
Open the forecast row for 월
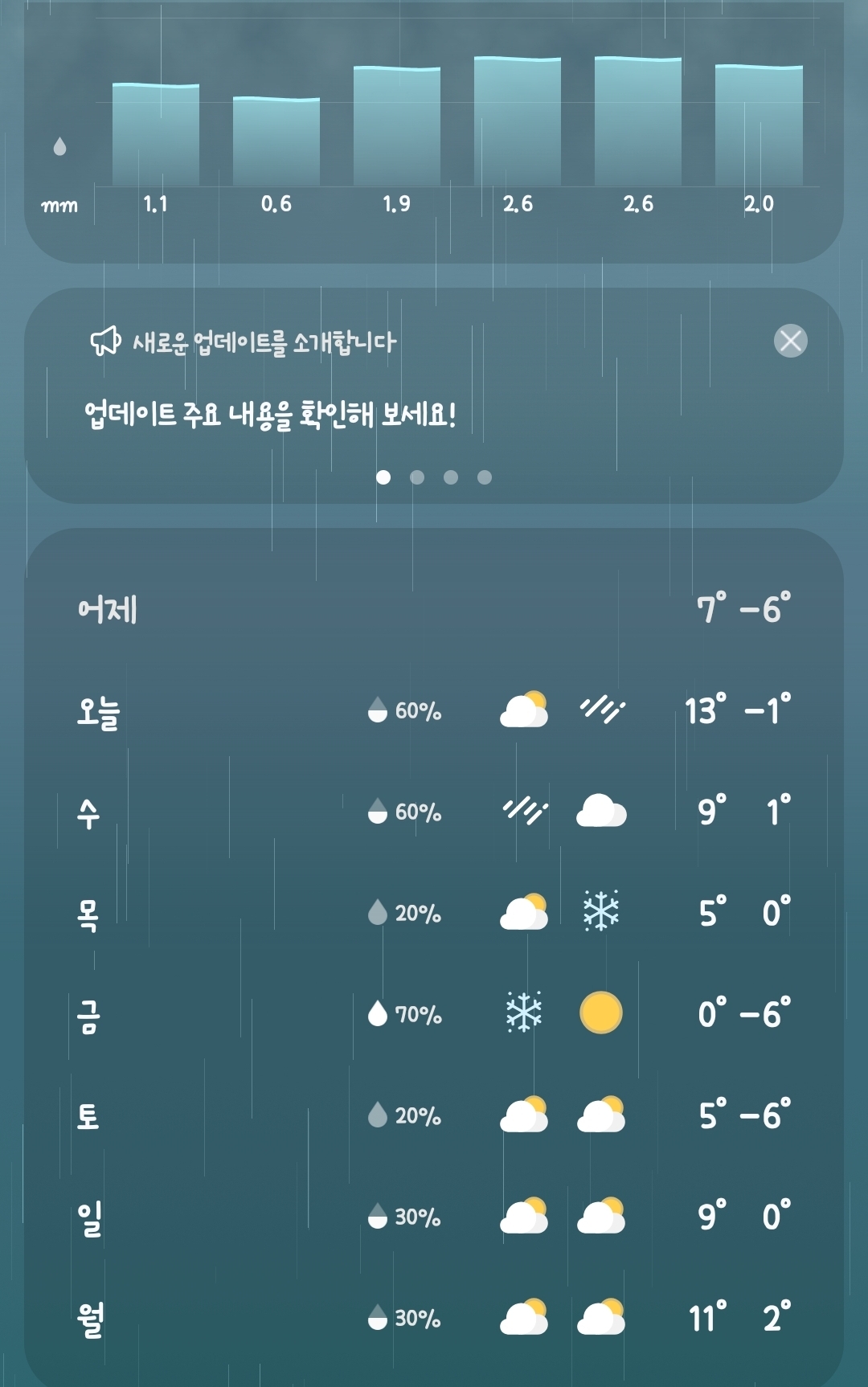pos(434,1318)
